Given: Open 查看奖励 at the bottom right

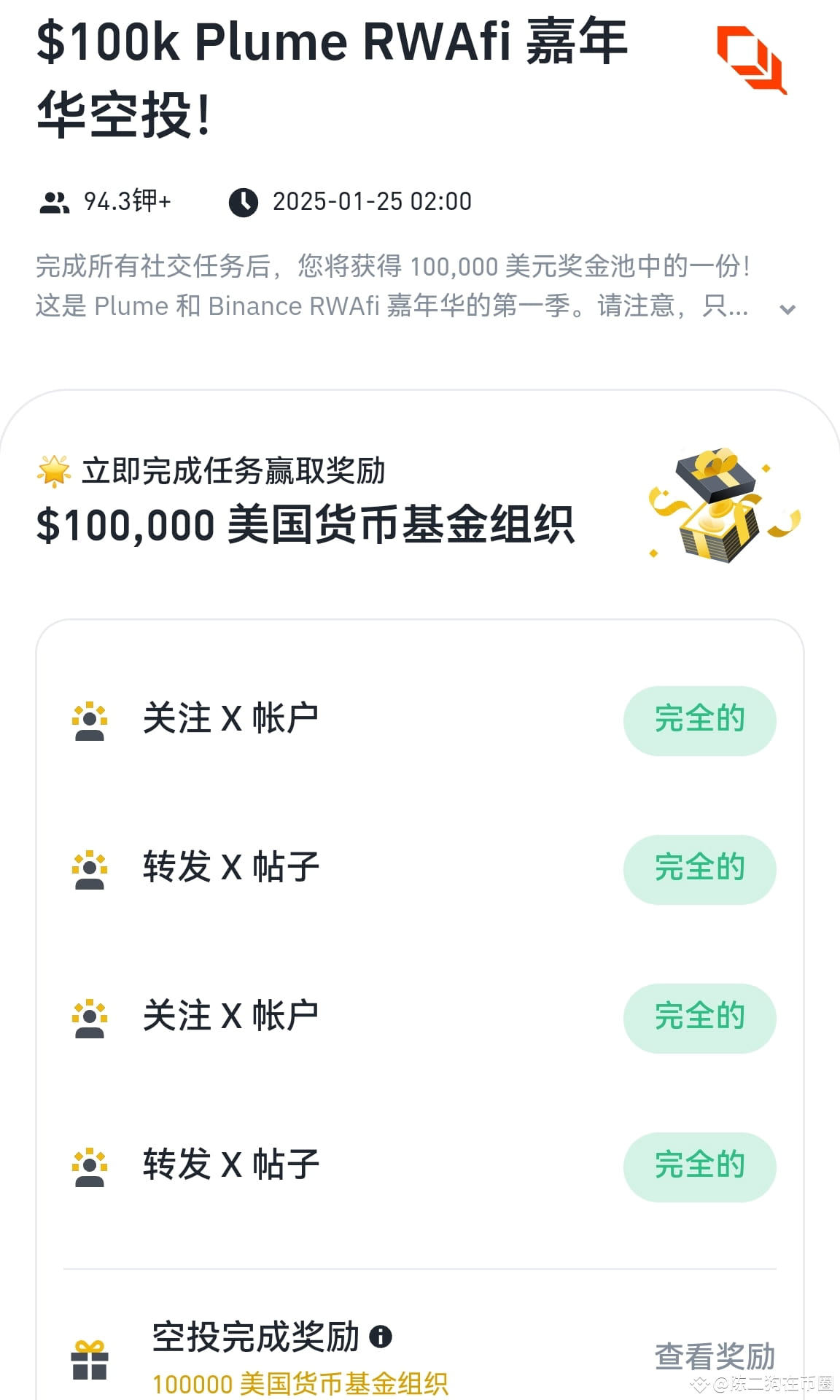Looking at the screenshot, I should pyautogui.click(x=720, y=1353).
